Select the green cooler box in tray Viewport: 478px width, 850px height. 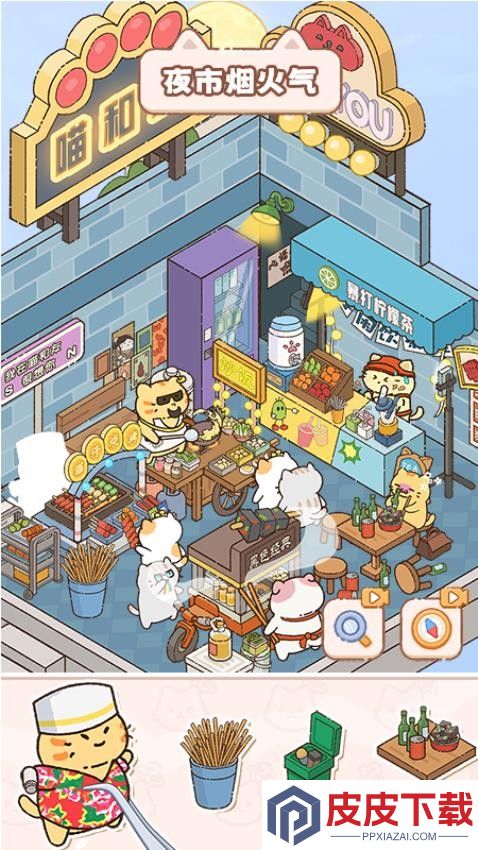(x=314, y=747)
